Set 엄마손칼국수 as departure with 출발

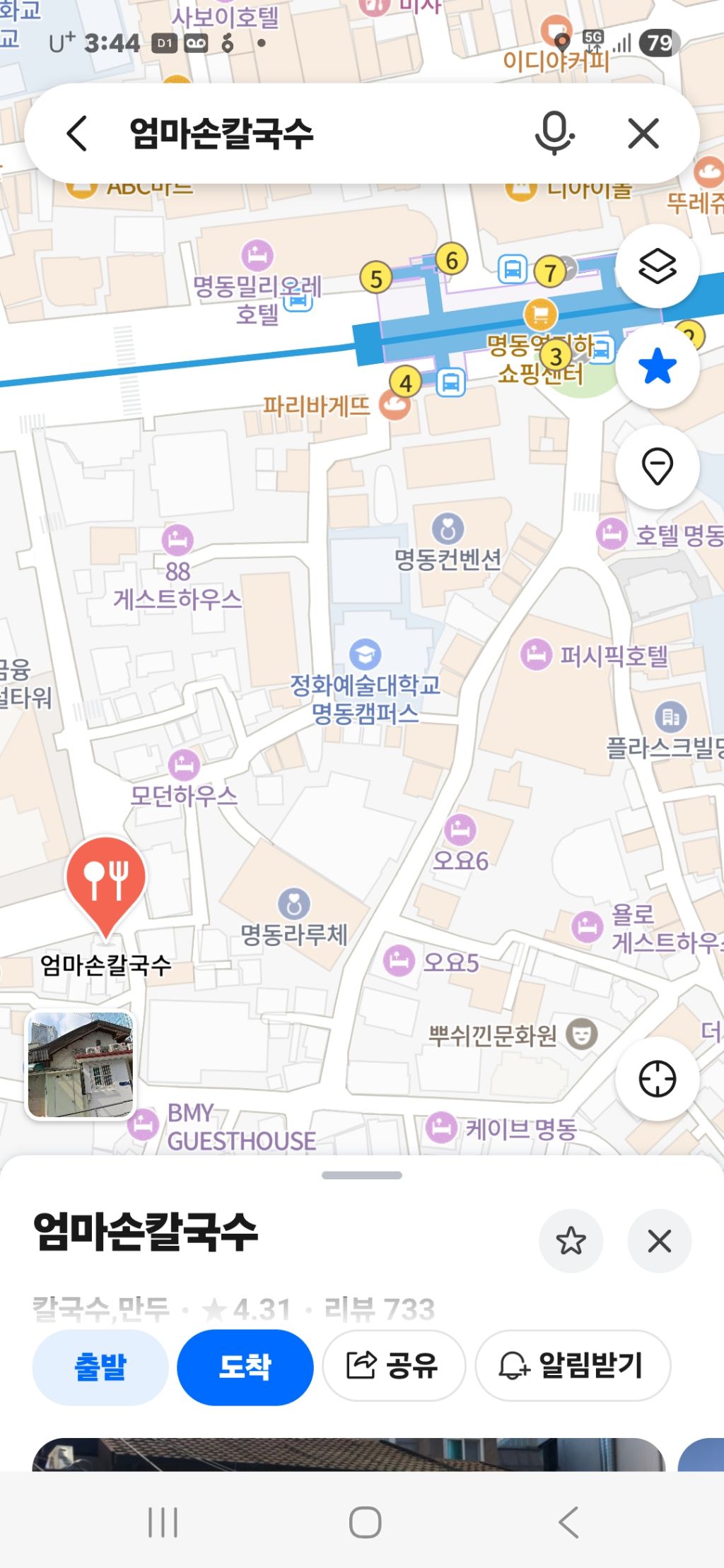(100, 1367)
